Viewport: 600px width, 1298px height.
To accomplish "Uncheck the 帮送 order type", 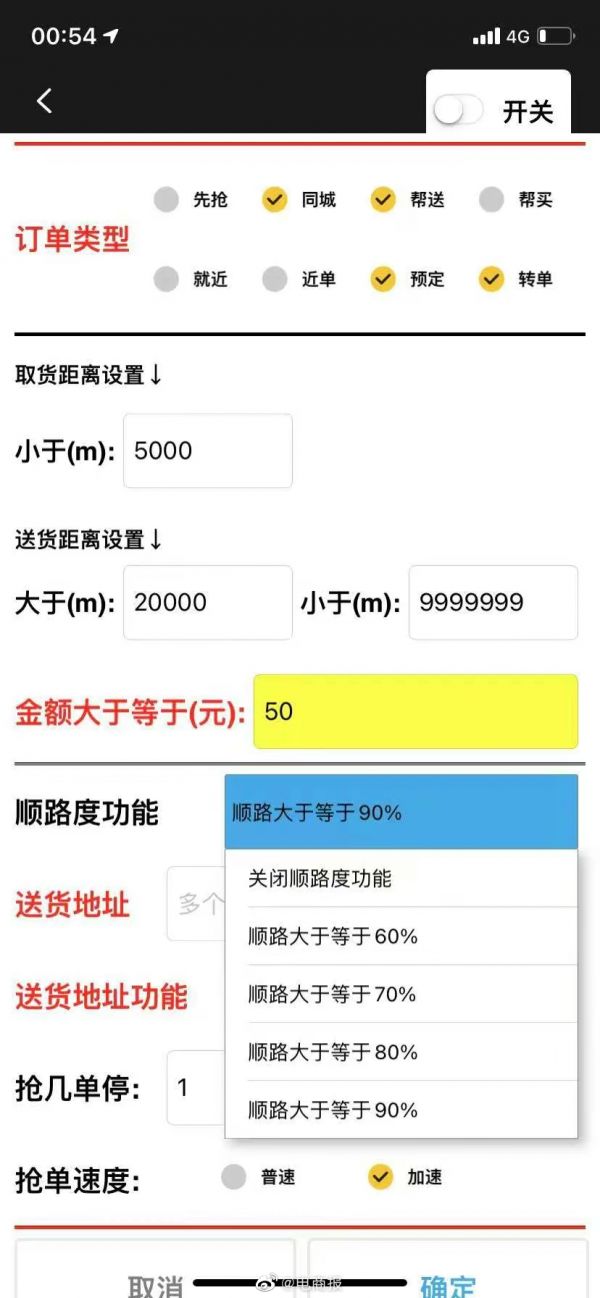I will coord(383,200).
